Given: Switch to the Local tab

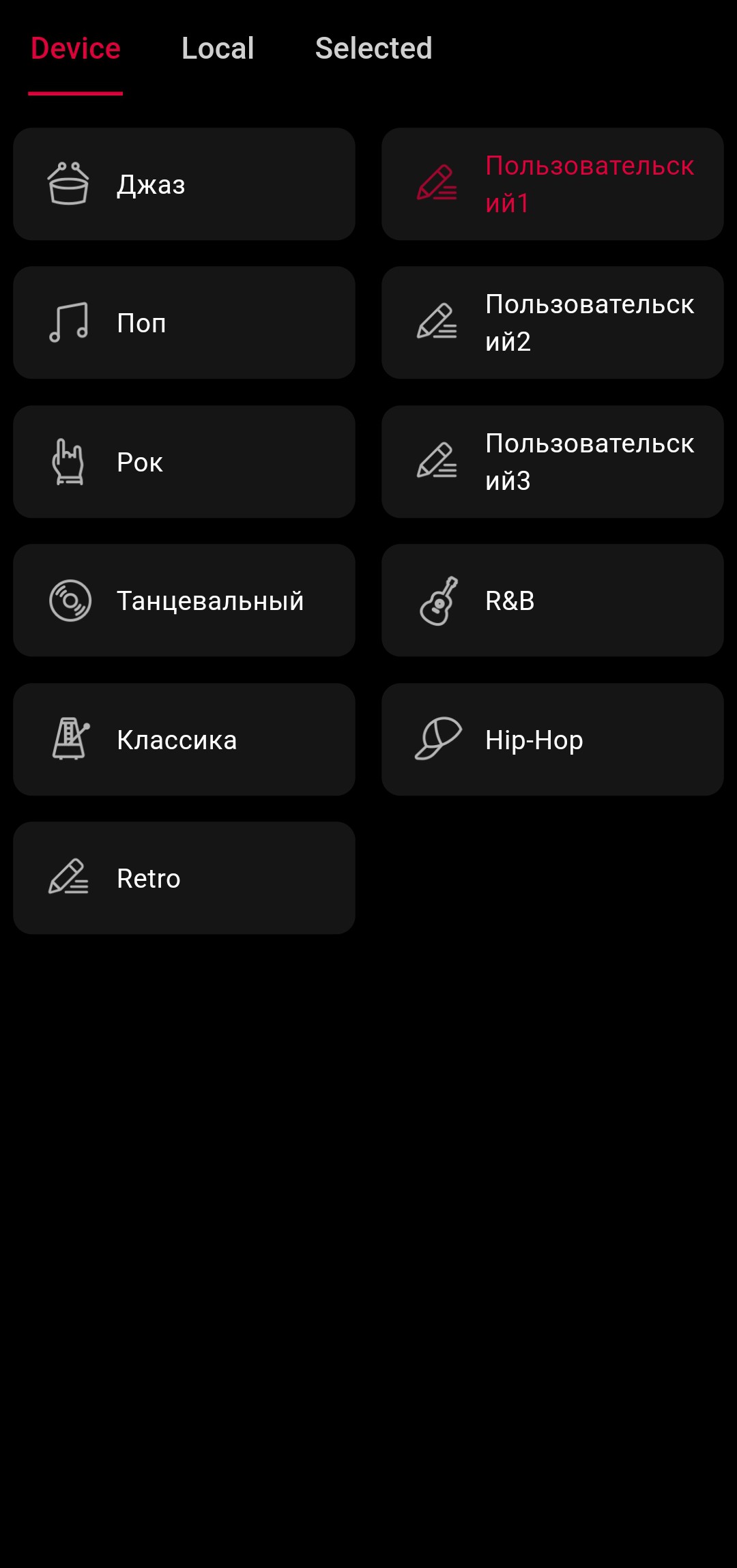Looking at the screenshot, I should 218,49.
